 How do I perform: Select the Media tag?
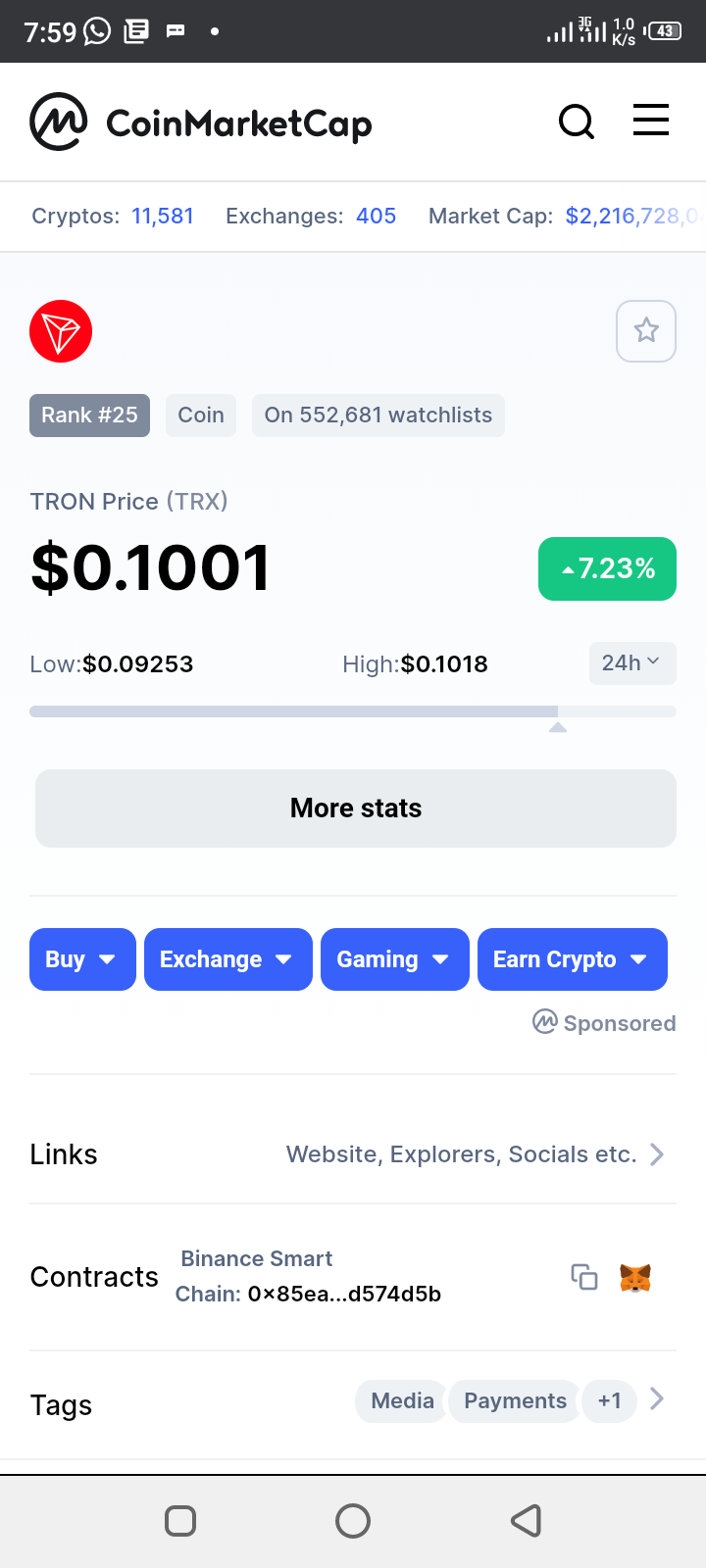(402, 1401)
